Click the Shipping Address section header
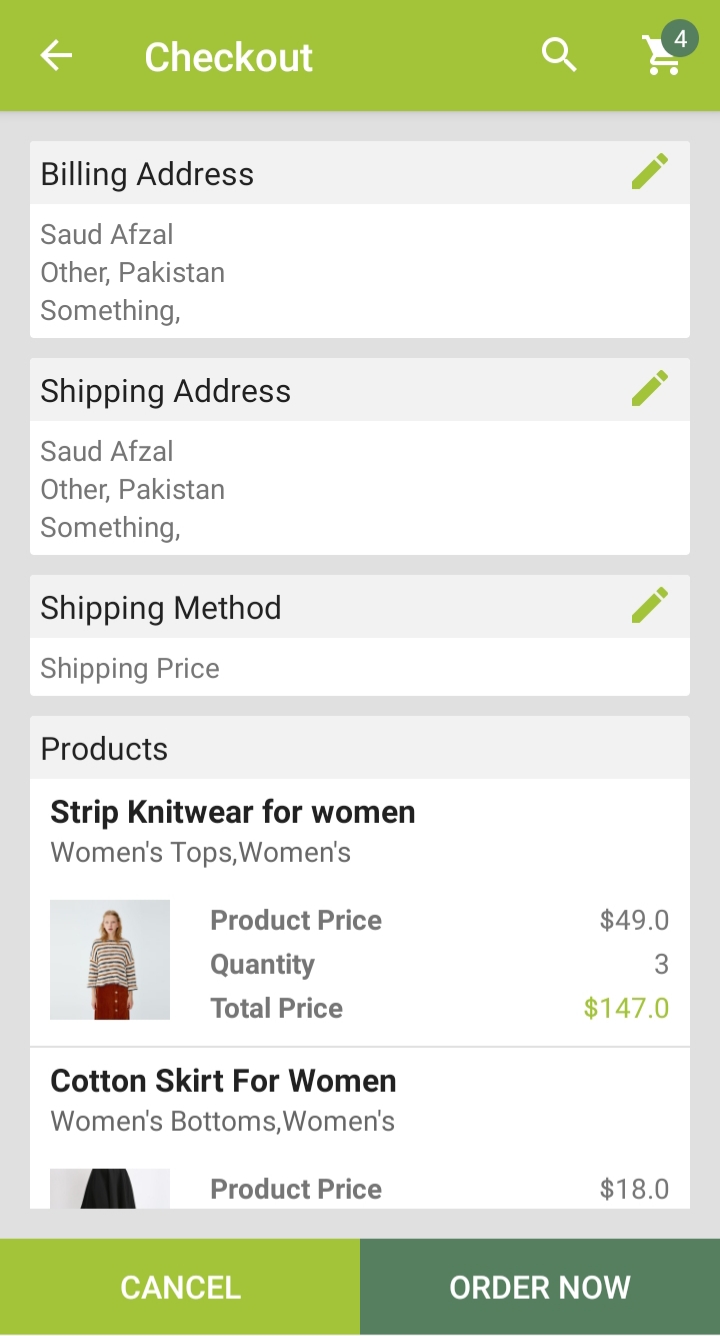The height and width of the screenshot is (1336, 720). pyautogui.click(x=165, y=391)
